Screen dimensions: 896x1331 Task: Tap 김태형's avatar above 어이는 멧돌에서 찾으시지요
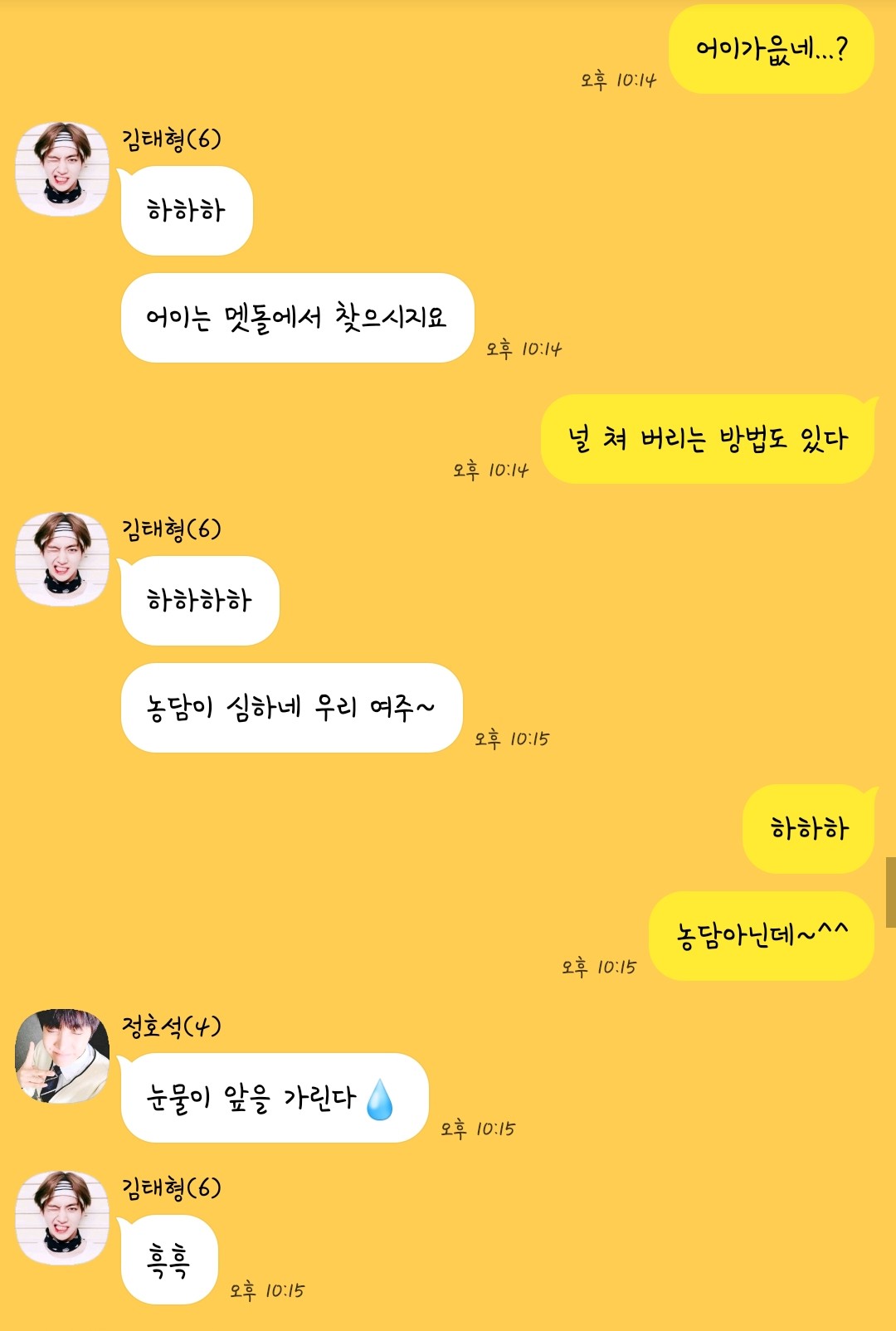click(x=62, y=168)
